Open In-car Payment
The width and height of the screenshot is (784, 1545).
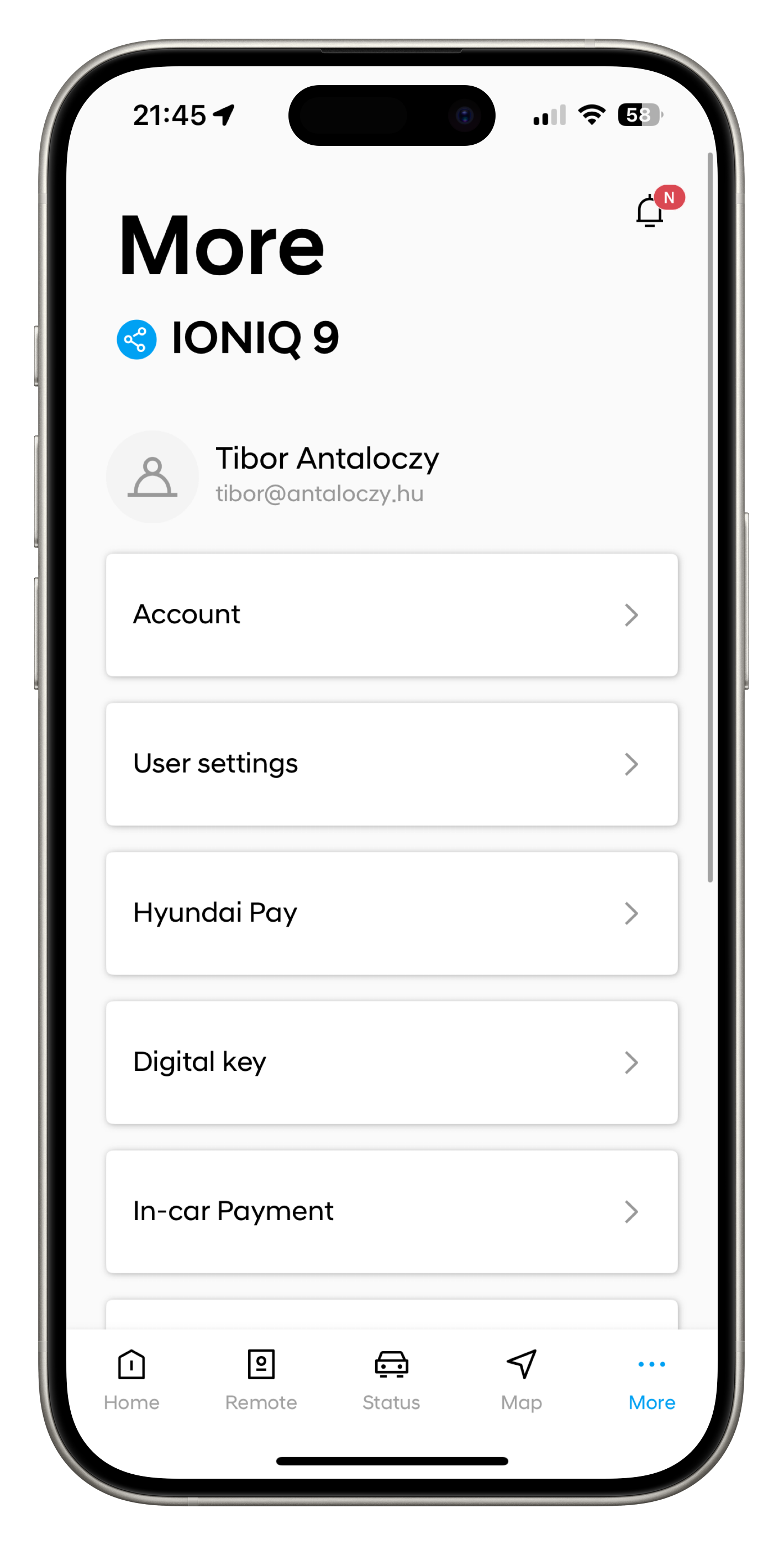(x=392, y=1212)
